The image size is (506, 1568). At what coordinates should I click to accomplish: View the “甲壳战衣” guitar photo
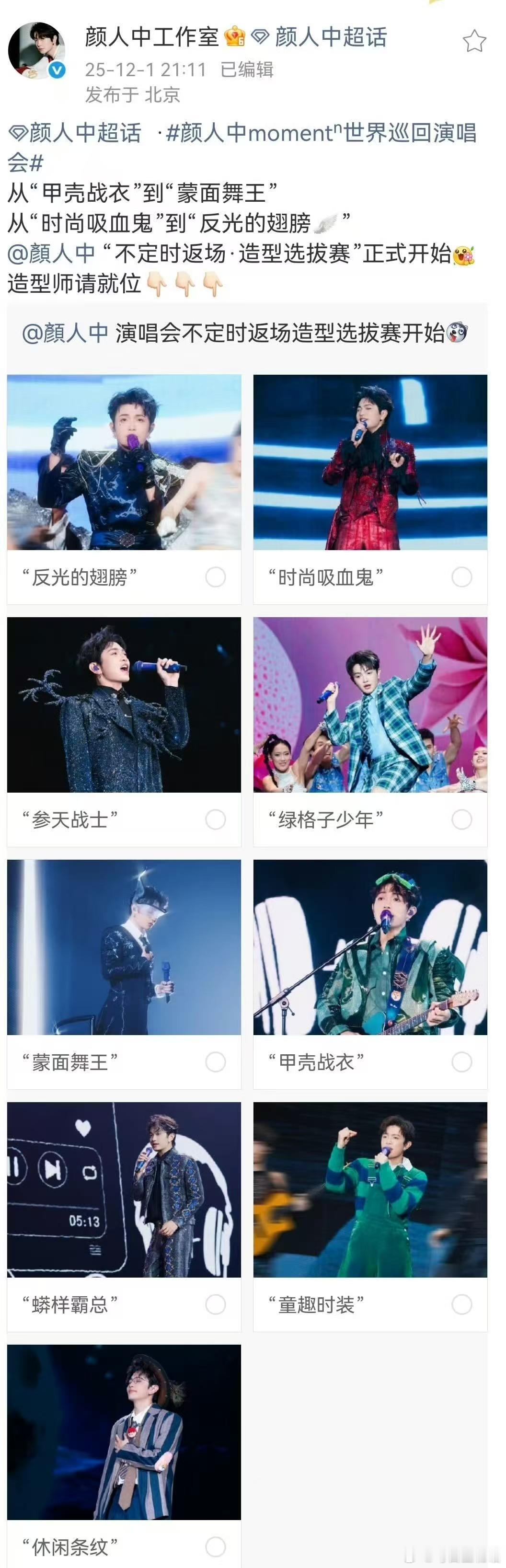[370, 947]
